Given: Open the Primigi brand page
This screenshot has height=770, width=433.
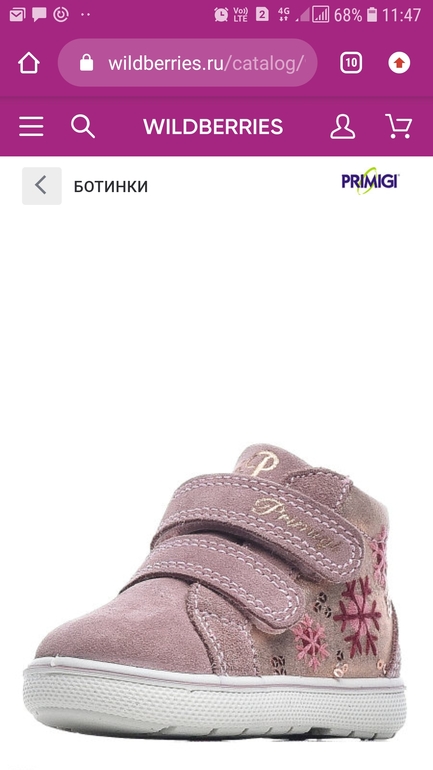Looking at the screenshot, I should click(370, 181).
